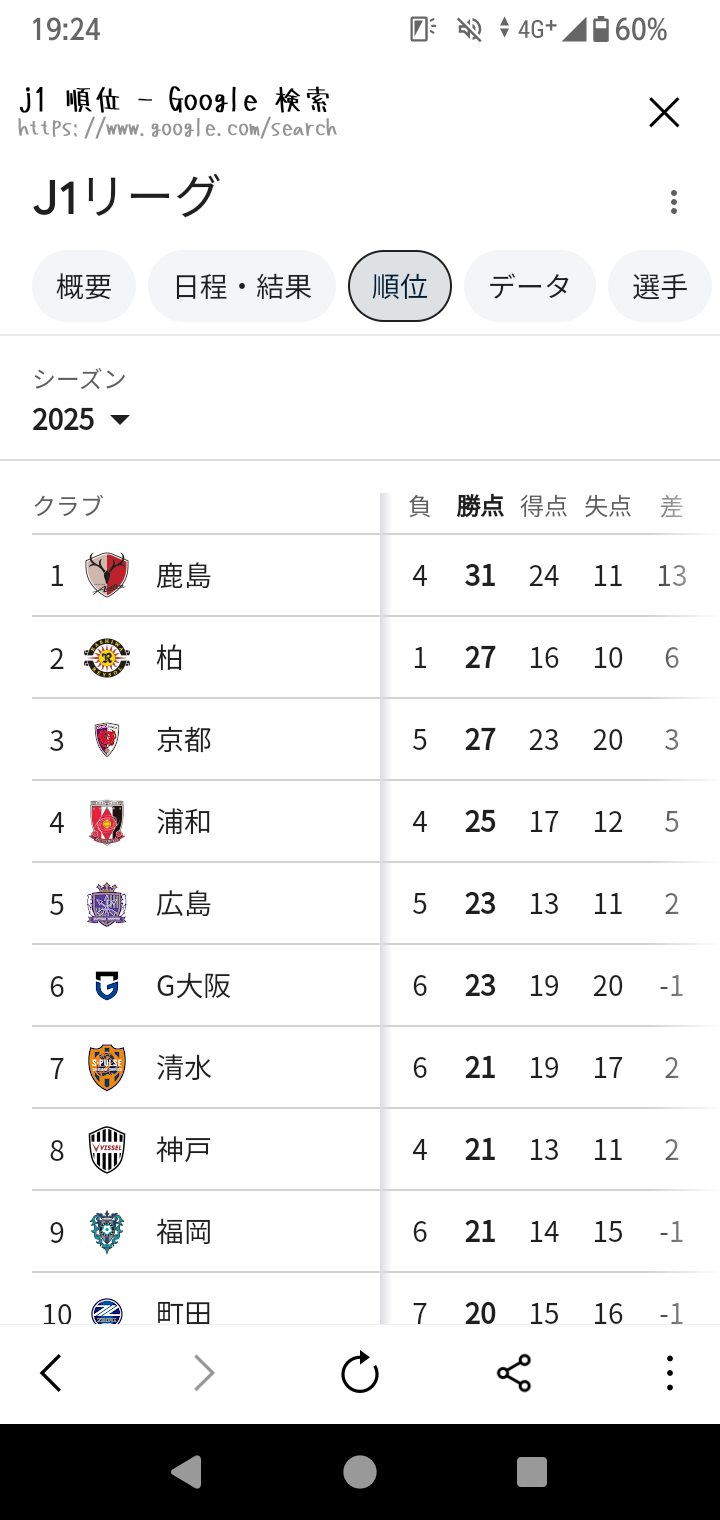Close the in-app browser with the X
Screen dimensions: 720x1520
tap(664, 113)
